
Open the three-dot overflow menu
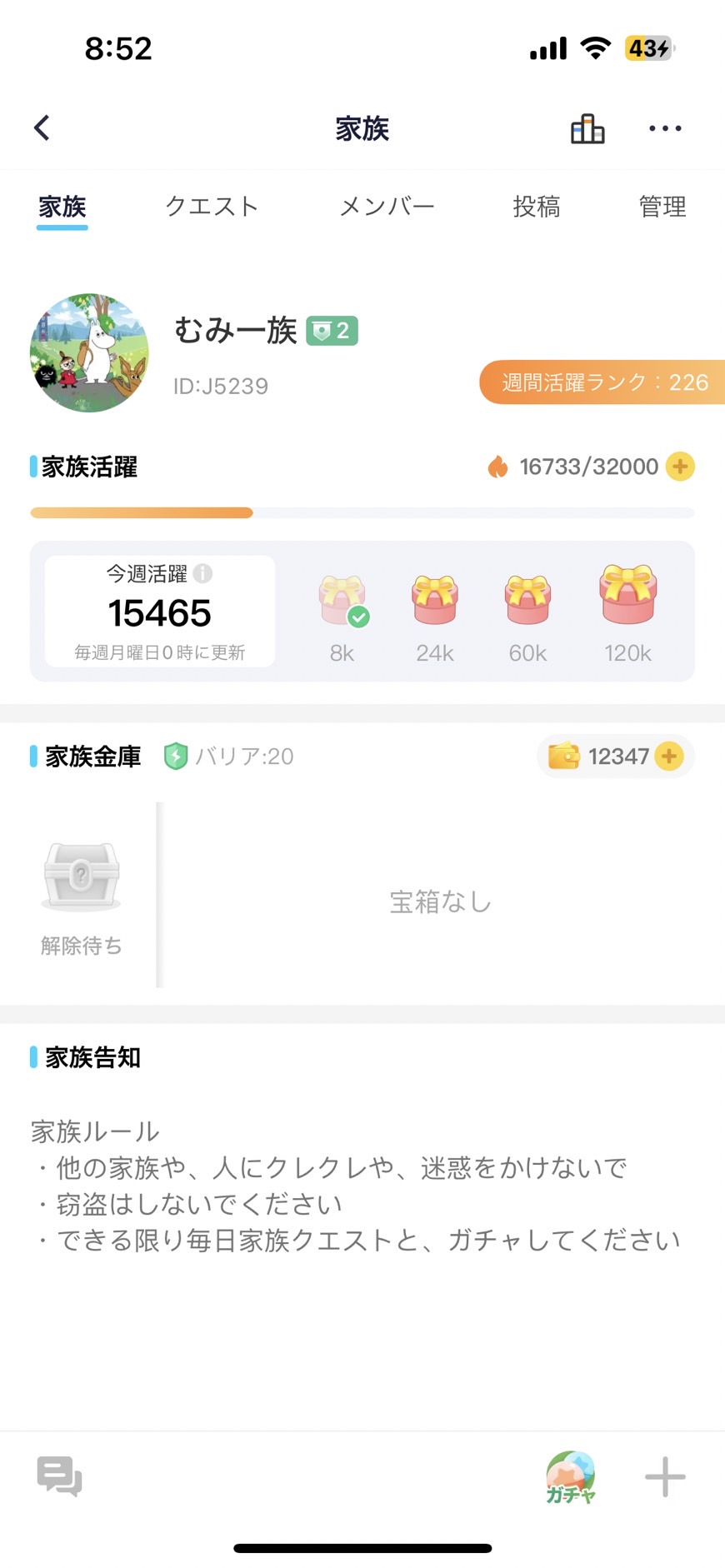point(665,129)
